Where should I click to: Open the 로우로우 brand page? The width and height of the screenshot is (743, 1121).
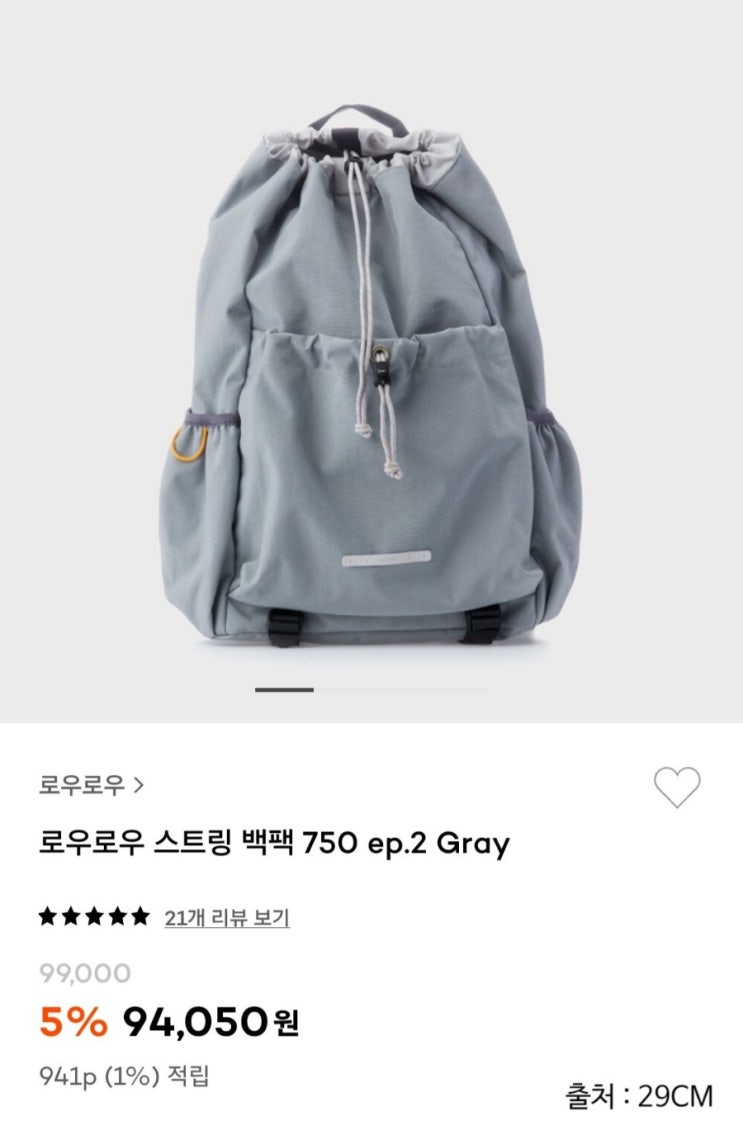(x=92, y=786)
